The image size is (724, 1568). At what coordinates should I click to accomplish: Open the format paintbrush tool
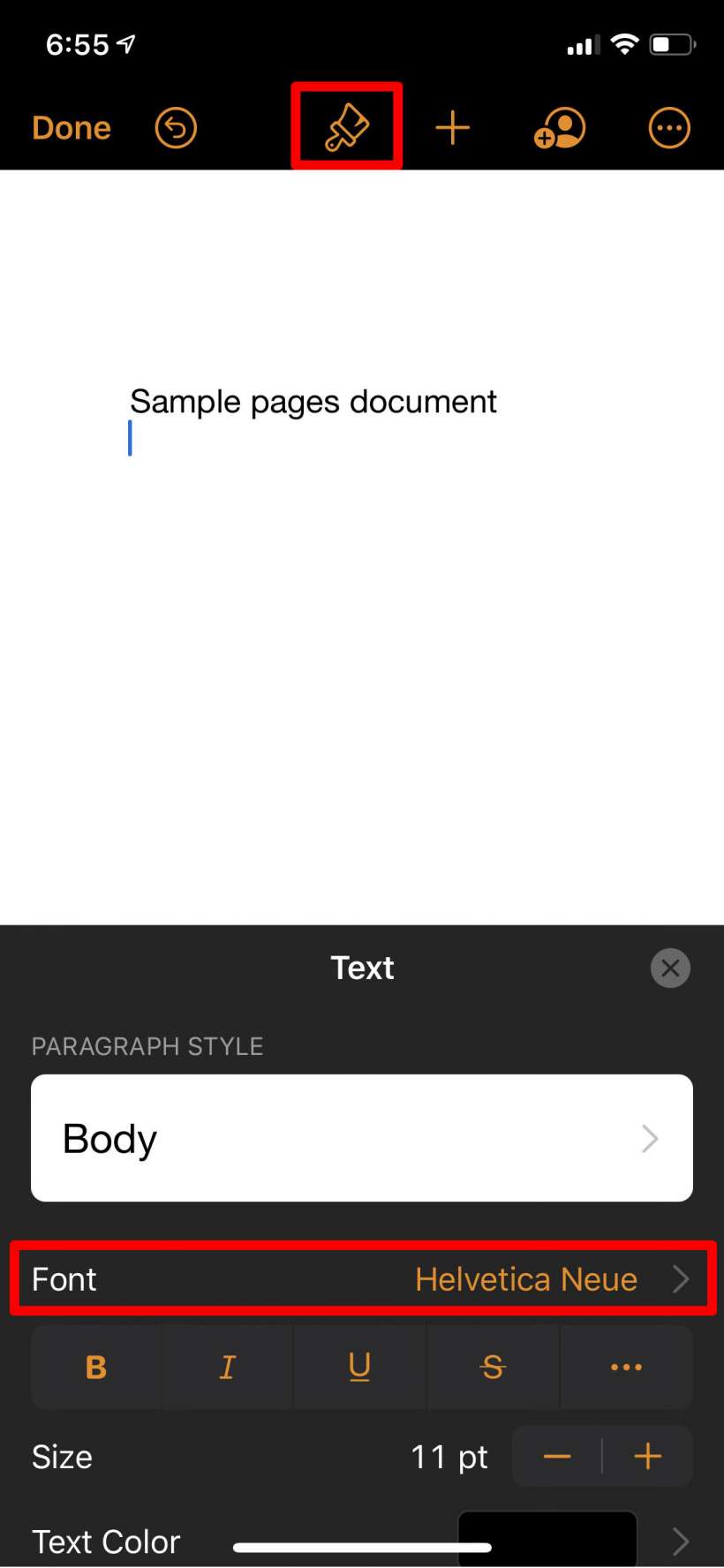click(x=347, y=128)
